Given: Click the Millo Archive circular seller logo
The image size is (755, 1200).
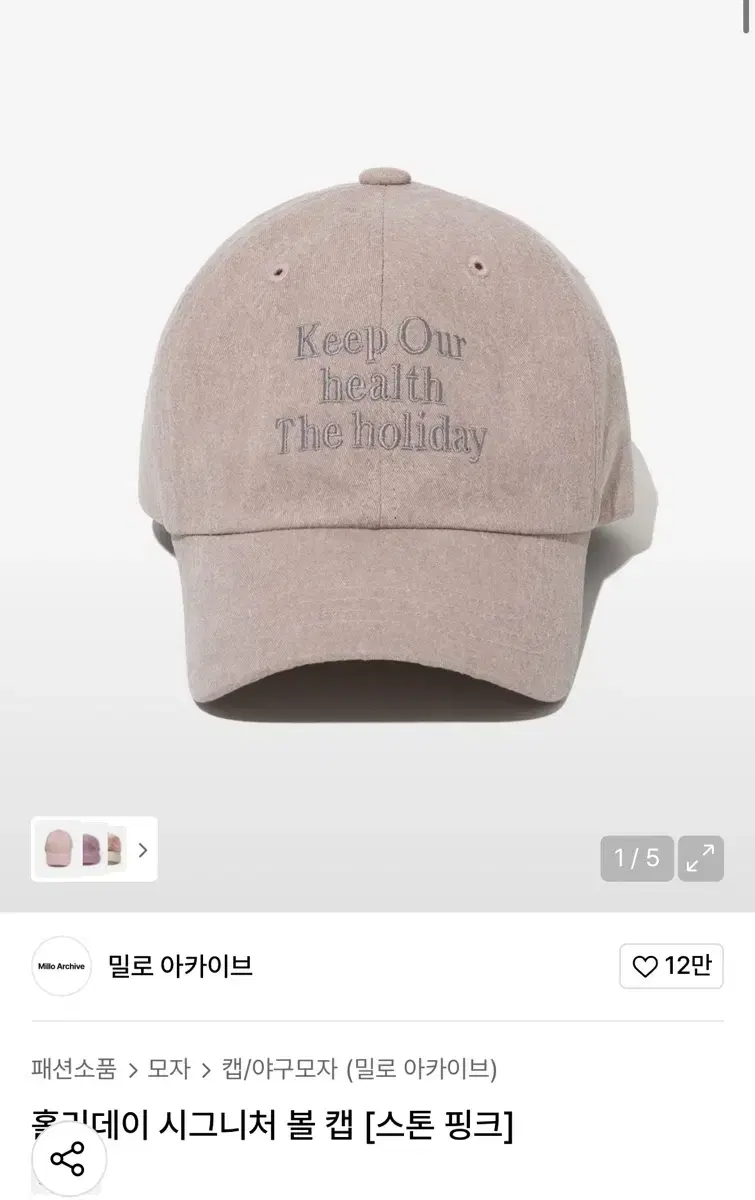Looking at the screenshot, I should 61,966.
